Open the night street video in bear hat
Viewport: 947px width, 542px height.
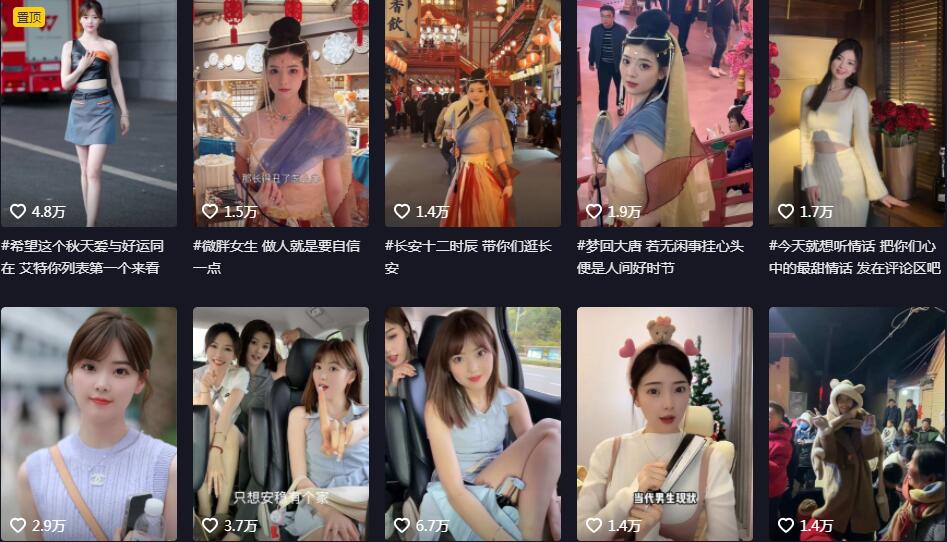tap(856, 424)
